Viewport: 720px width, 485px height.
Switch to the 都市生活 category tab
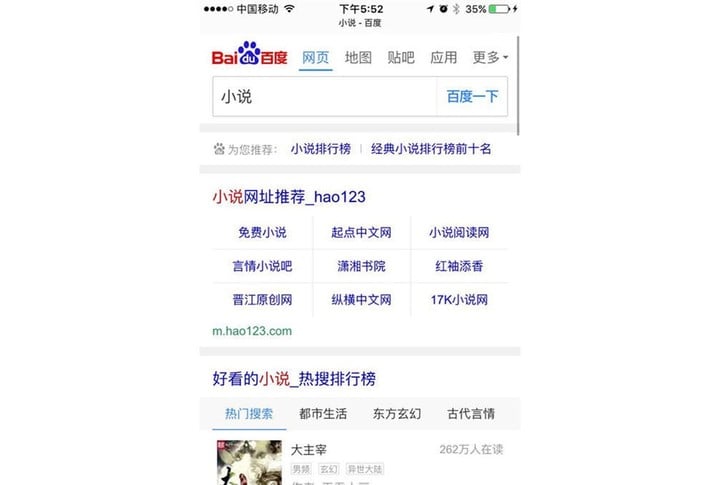pyautogui.click(x=323, y=413)
